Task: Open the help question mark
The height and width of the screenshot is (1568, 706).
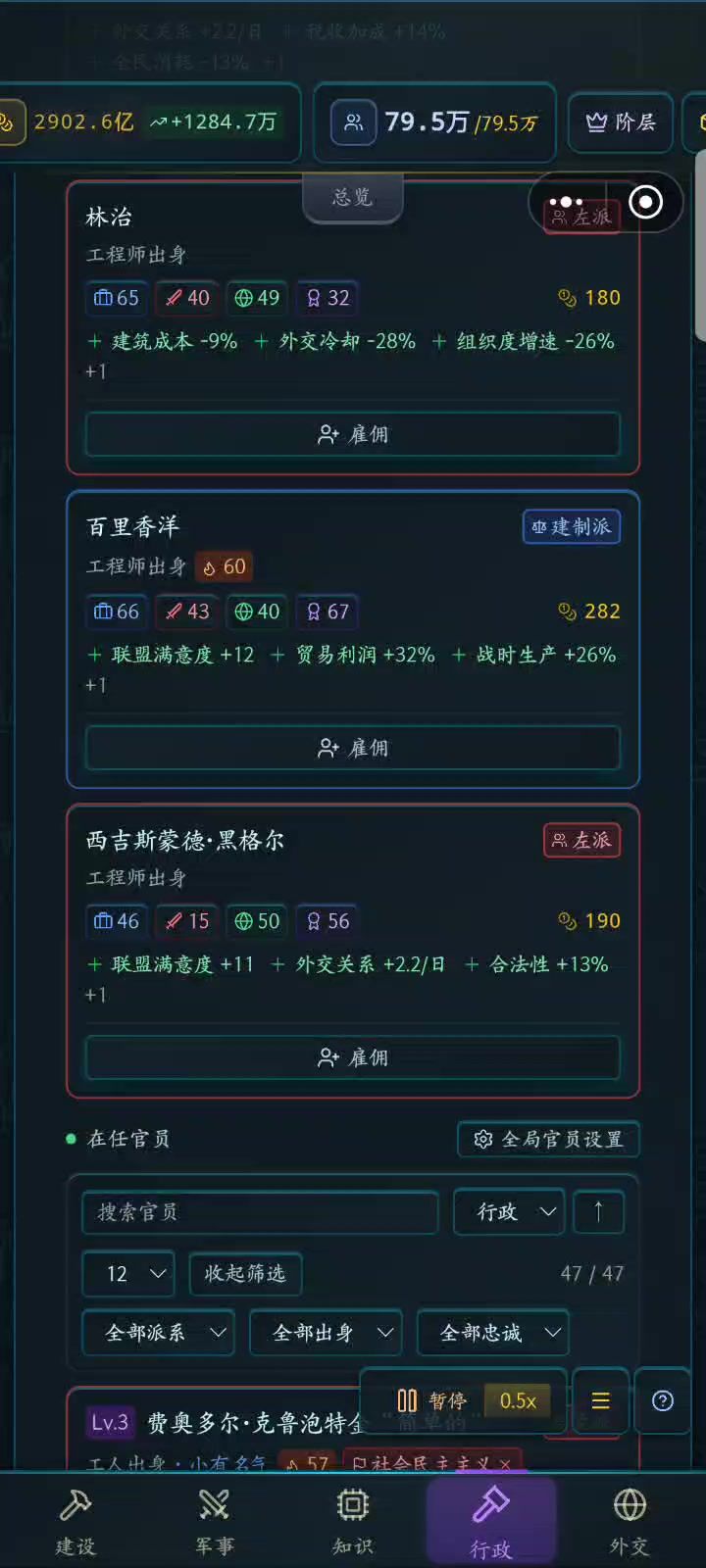Action: click(x=663, y=1400)
